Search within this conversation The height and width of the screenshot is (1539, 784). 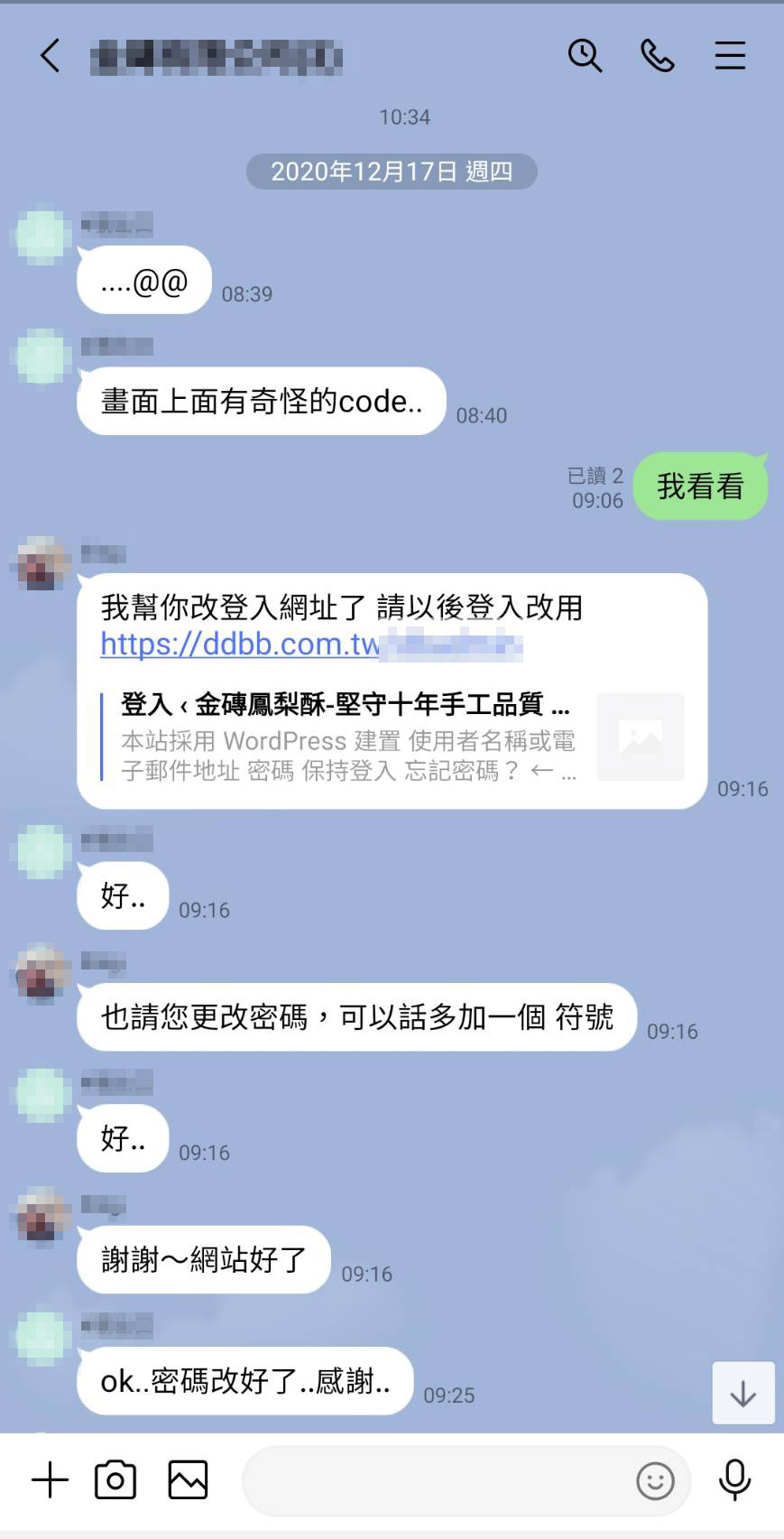pyautogui.click(x=585, y=56)
